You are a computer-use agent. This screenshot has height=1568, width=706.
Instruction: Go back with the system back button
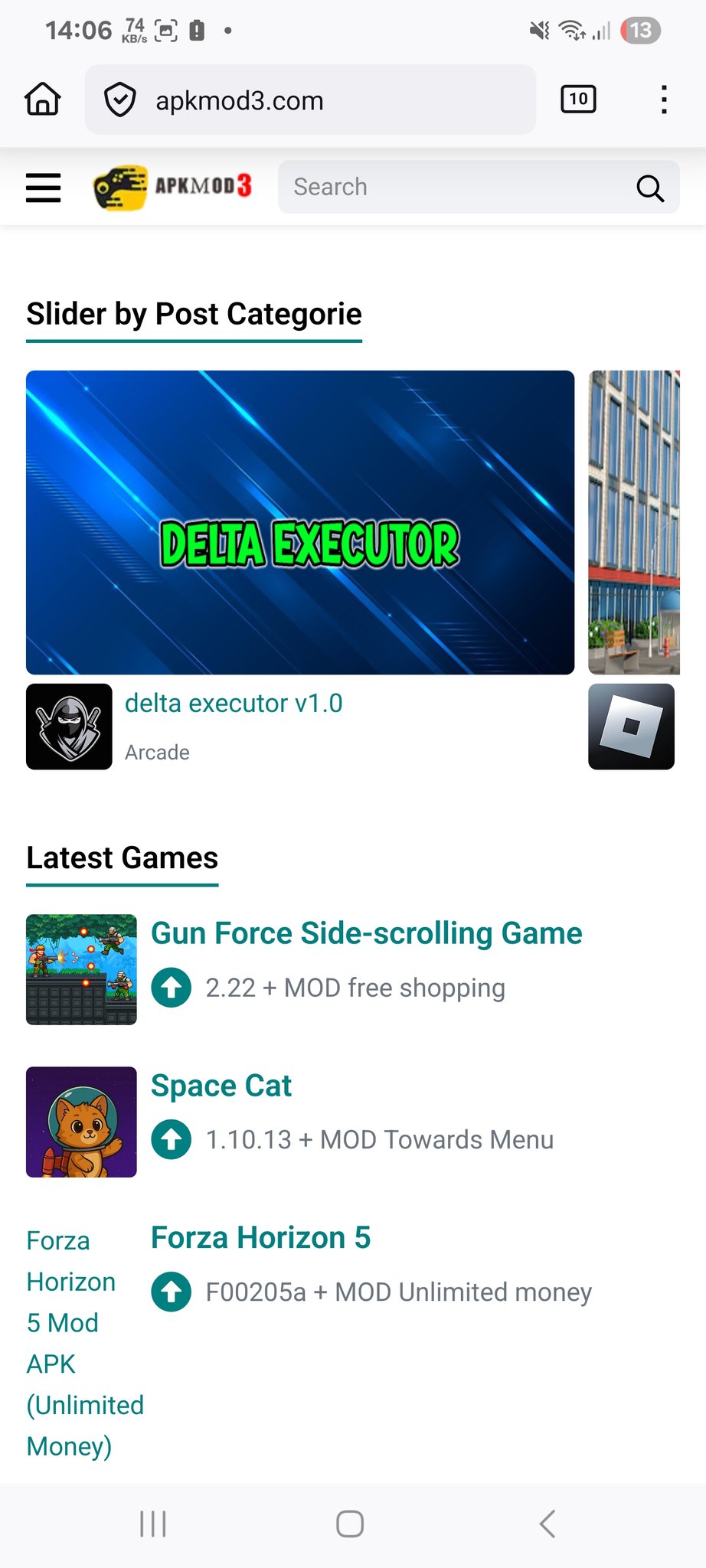coord(547,1524)
